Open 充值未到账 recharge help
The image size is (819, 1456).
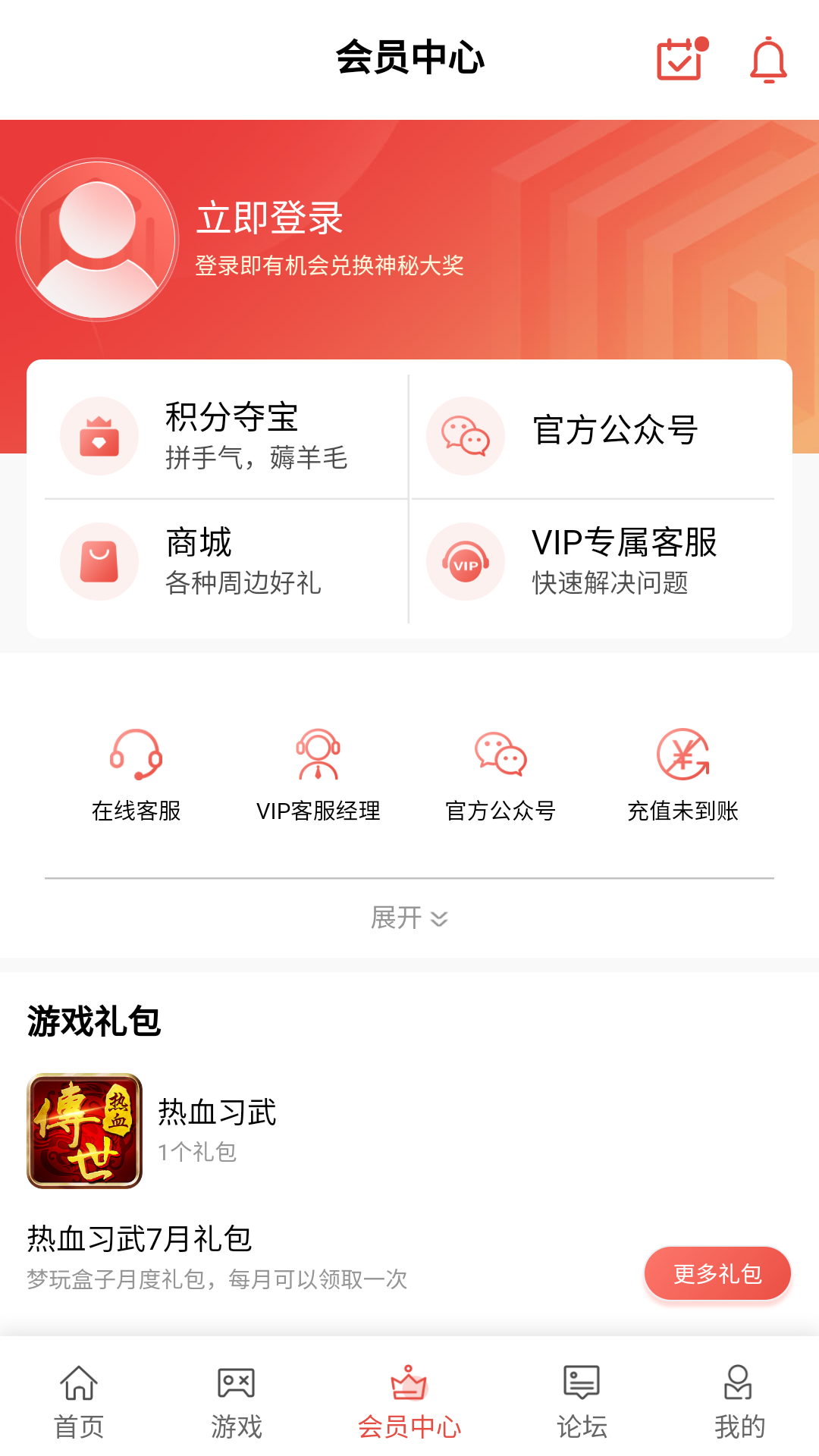[682, 775]
